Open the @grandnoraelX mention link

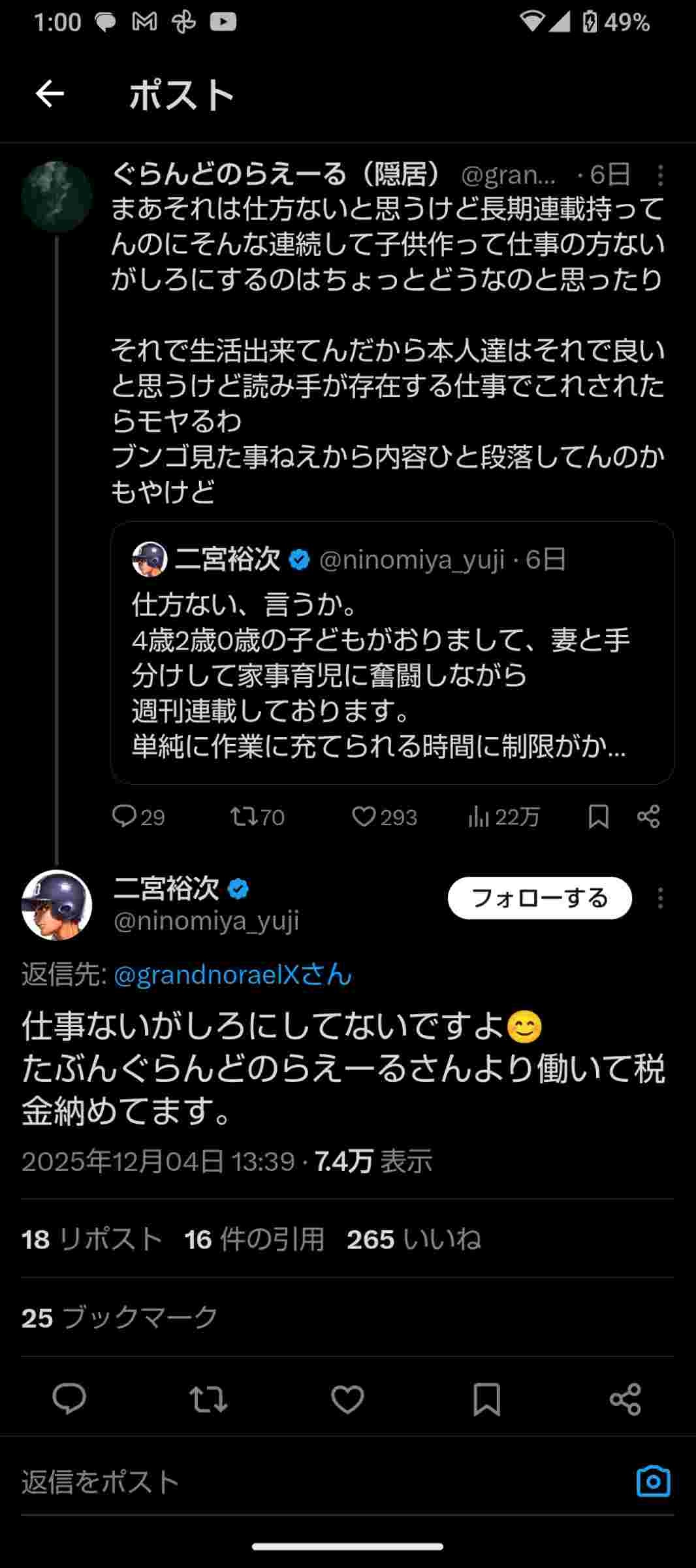[x=232, y=975]
